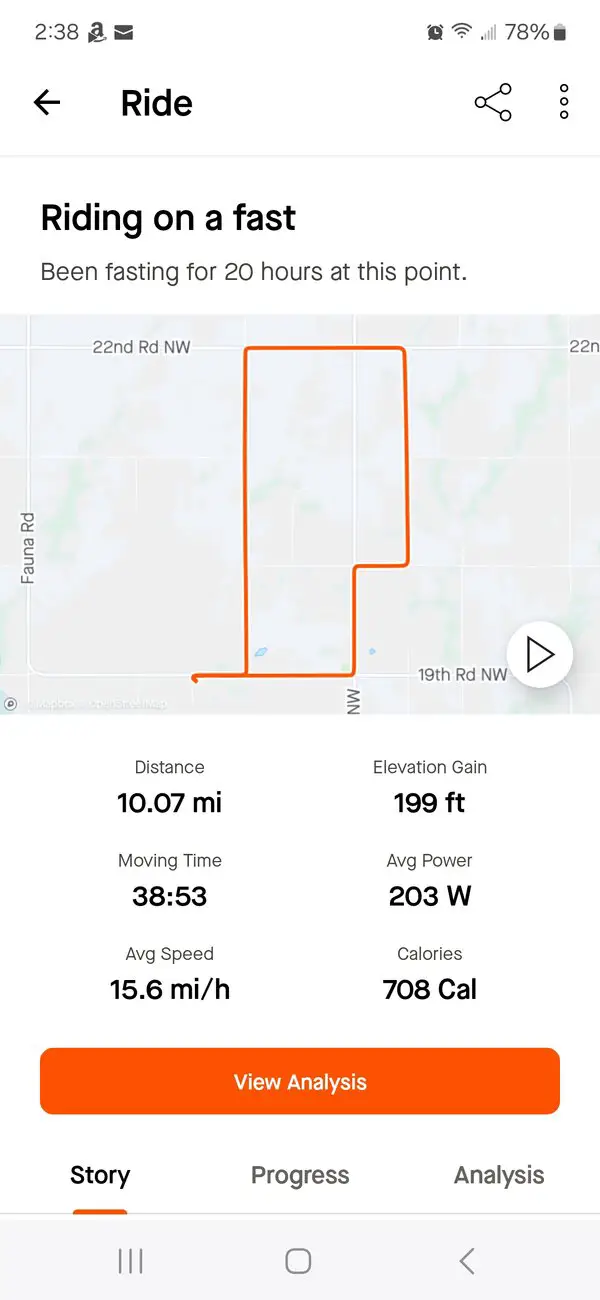Tap the View Analysis button
Screen dimensions: 600x1300
[300, 1081]
